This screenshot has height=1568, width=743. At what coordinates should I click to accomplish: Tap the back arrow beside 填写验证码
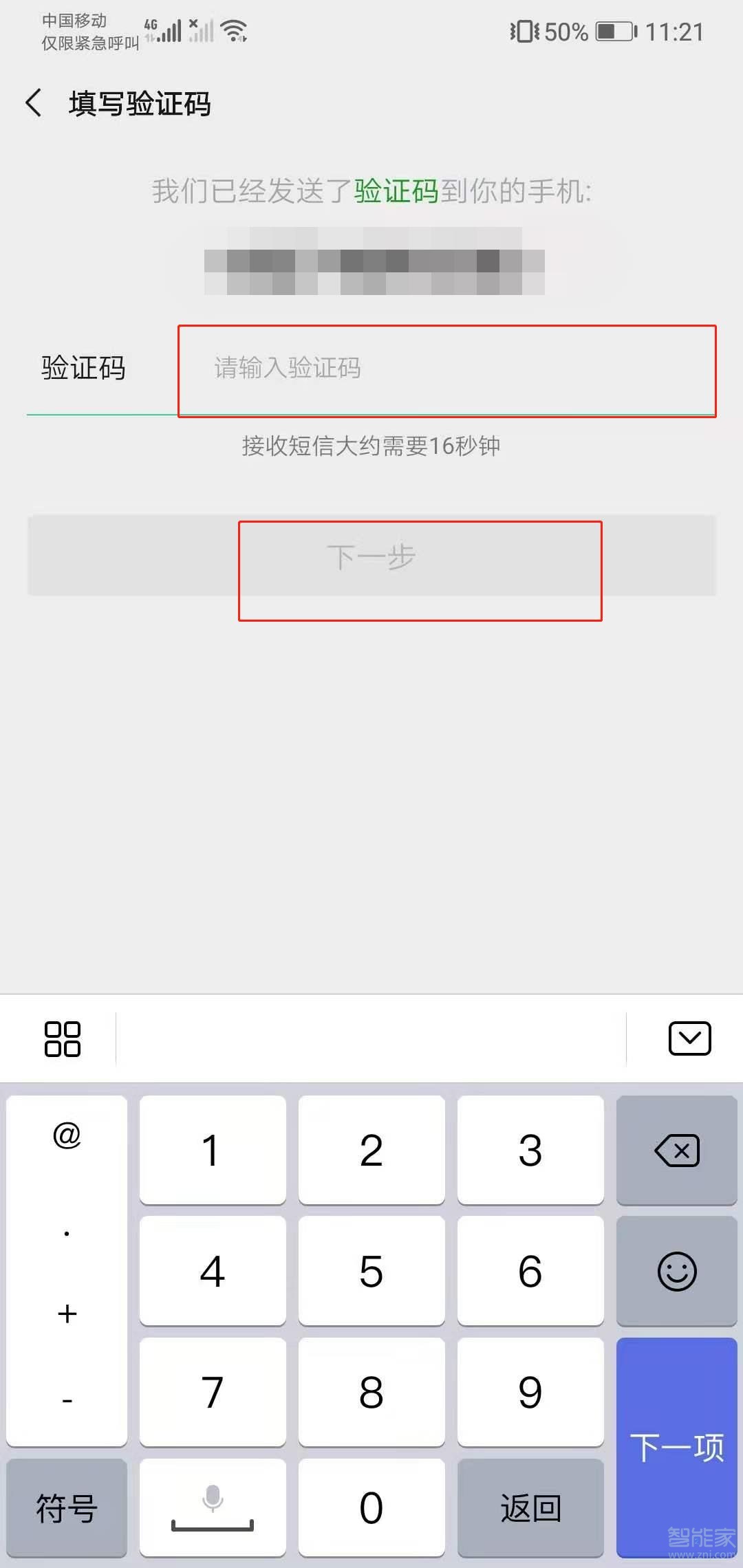point(33,102)
